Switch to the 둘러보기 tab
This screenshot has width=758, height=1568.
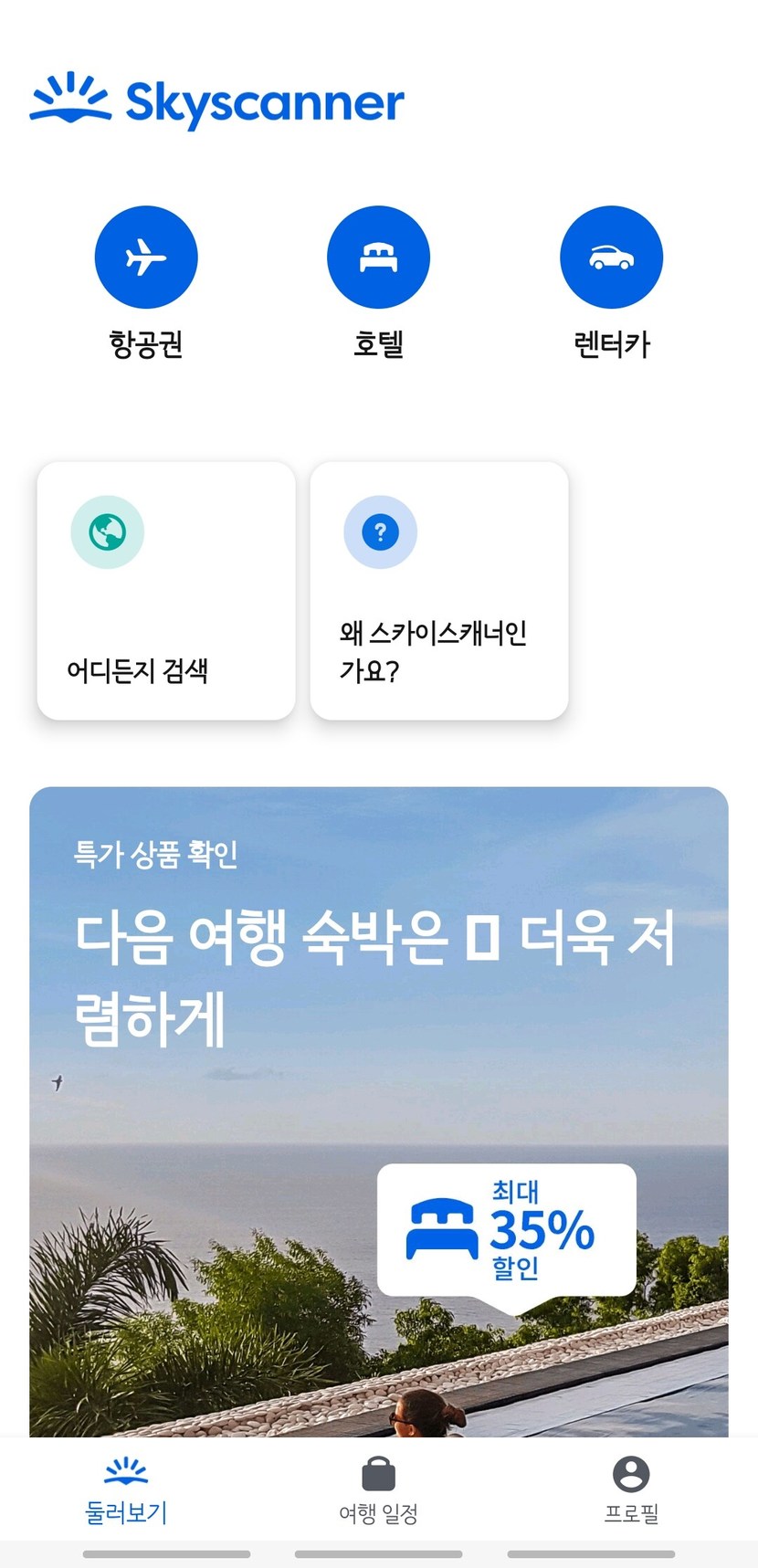[126, 1490]
